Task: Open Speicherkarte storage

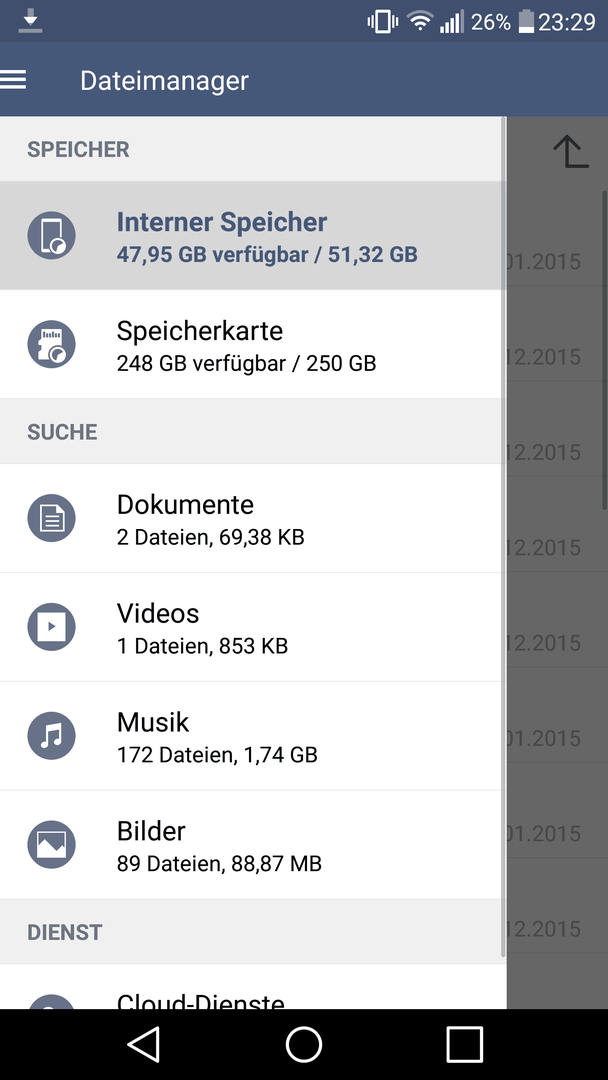Action: pyautogui.click(x=253, y=344)
